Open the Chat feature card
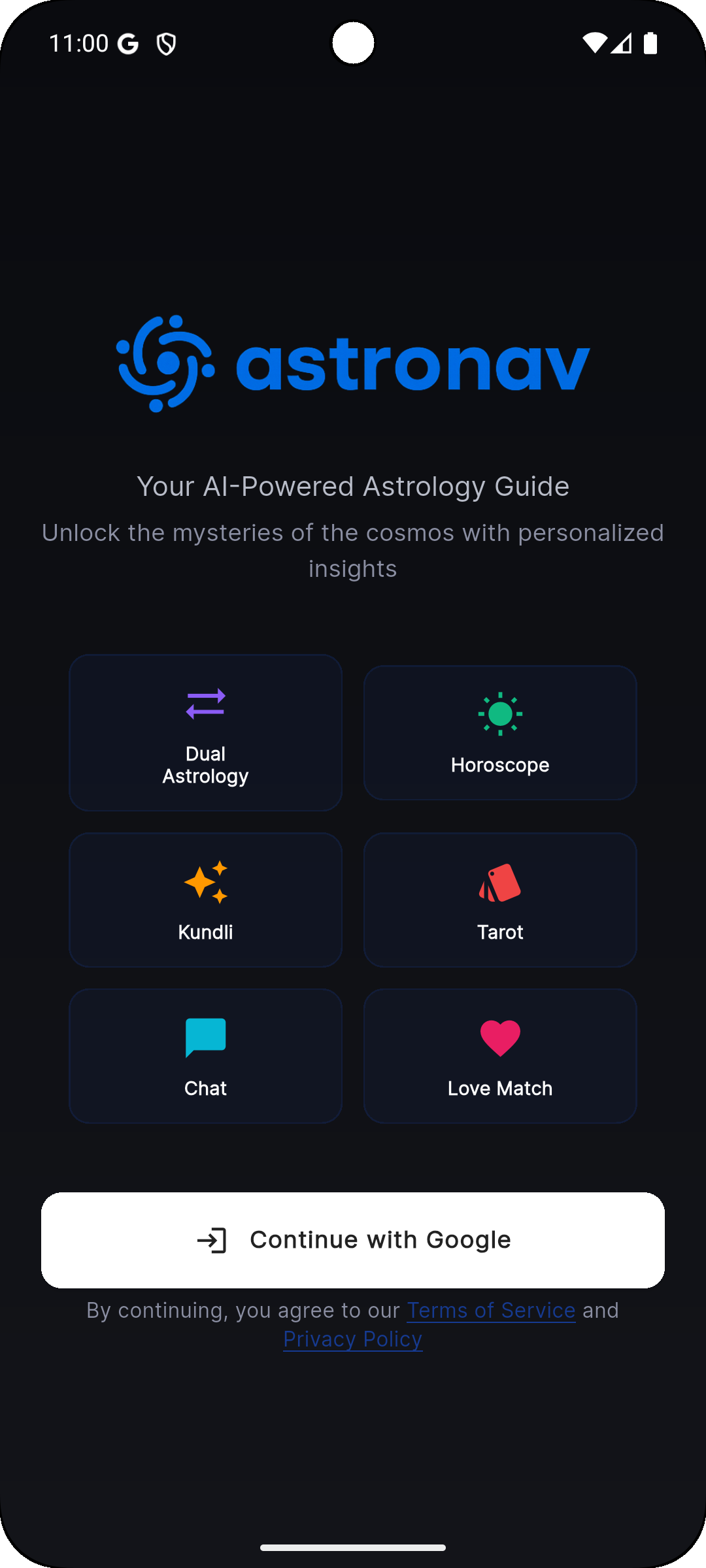The width and height of the screenshot is (706, 1568). (x=205, y=1054)
